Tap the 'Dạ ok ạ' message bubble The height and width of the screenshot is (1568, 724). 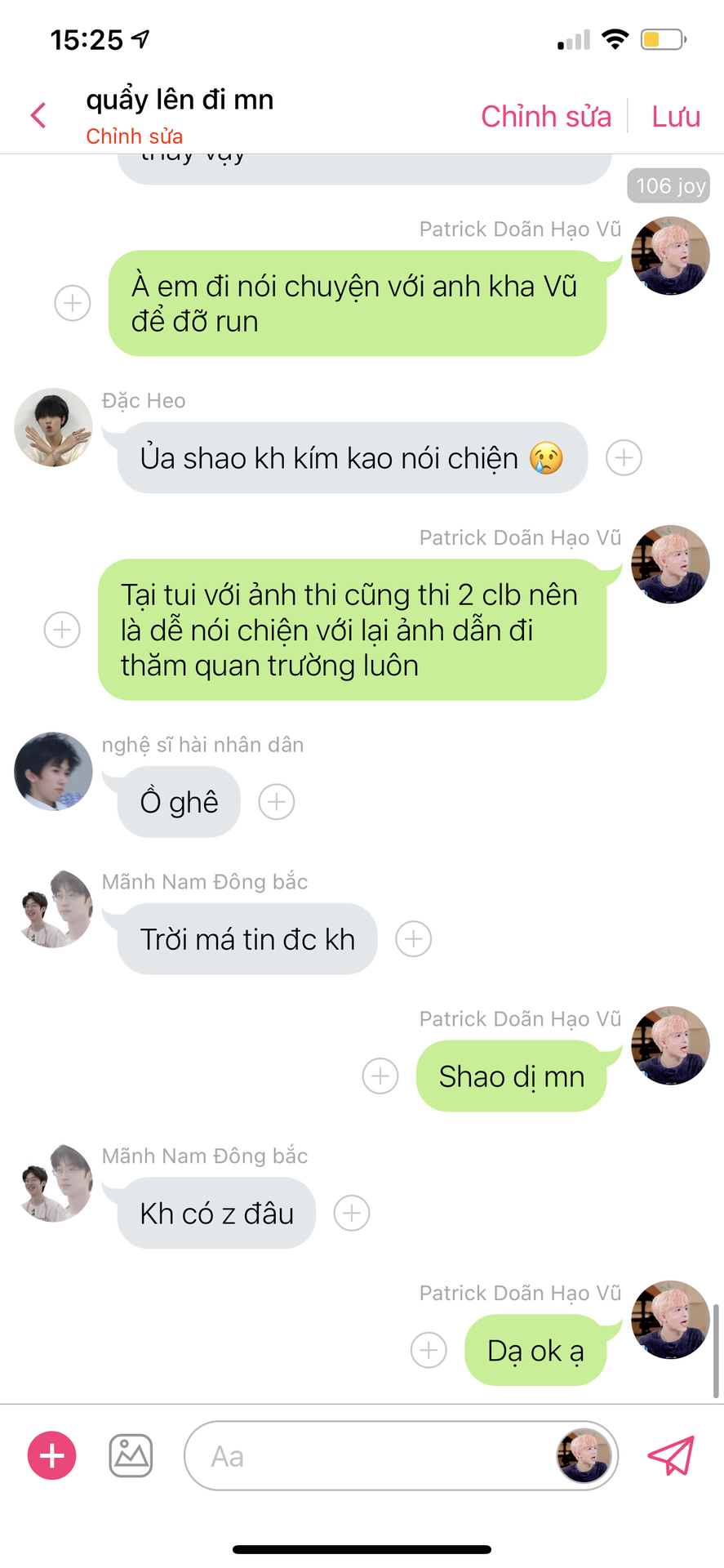[535, 1351]
